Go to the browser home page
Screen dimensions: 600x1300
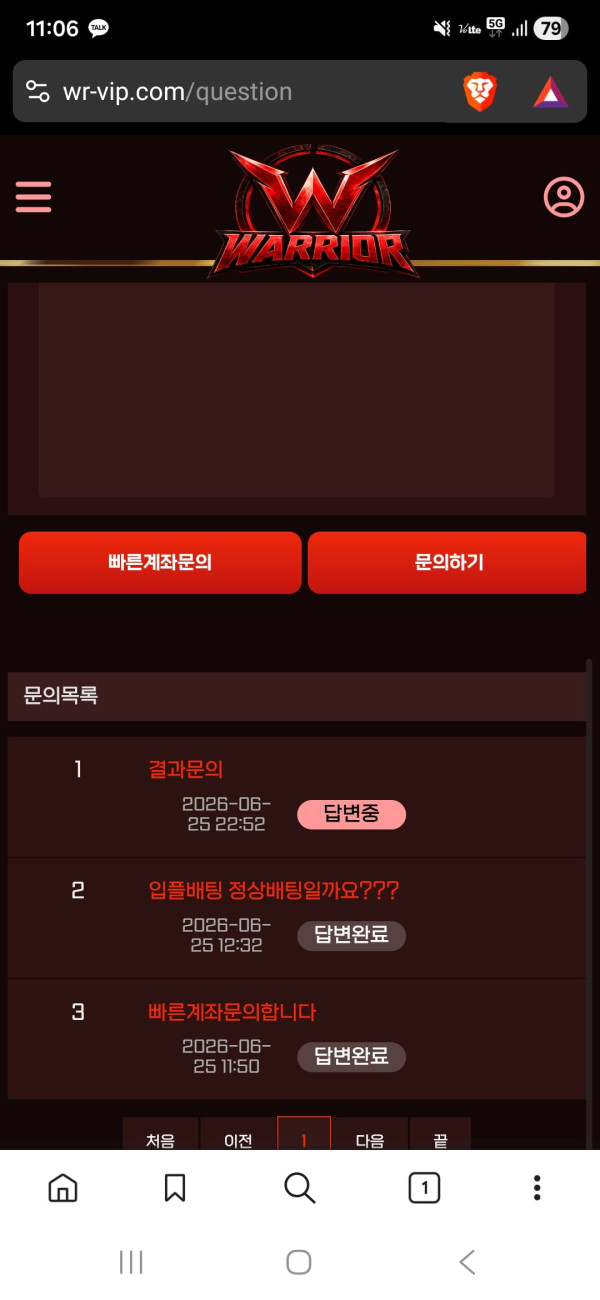[x=63, y=1187]
